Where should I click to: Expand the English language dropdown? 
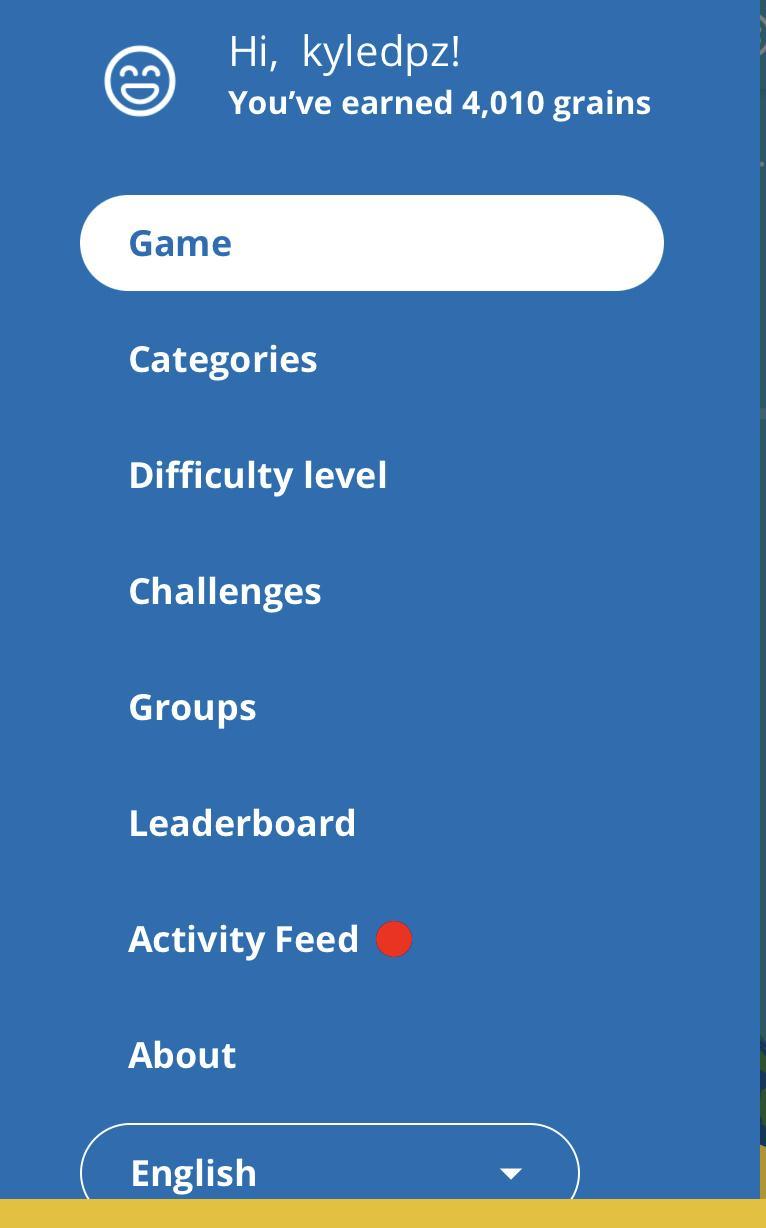point(330,1171)
